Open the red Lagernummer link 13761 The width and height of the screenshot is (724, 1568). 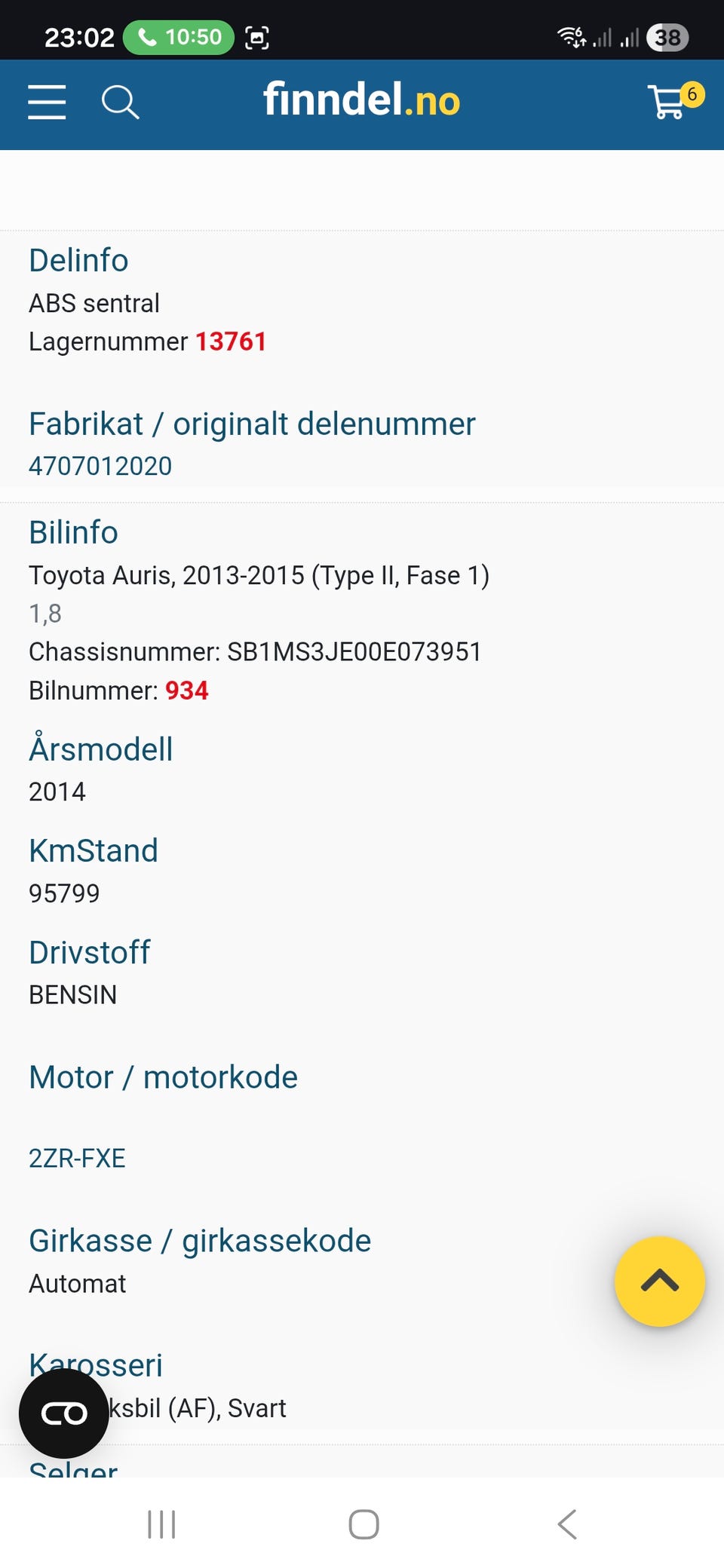coord(231,341)
